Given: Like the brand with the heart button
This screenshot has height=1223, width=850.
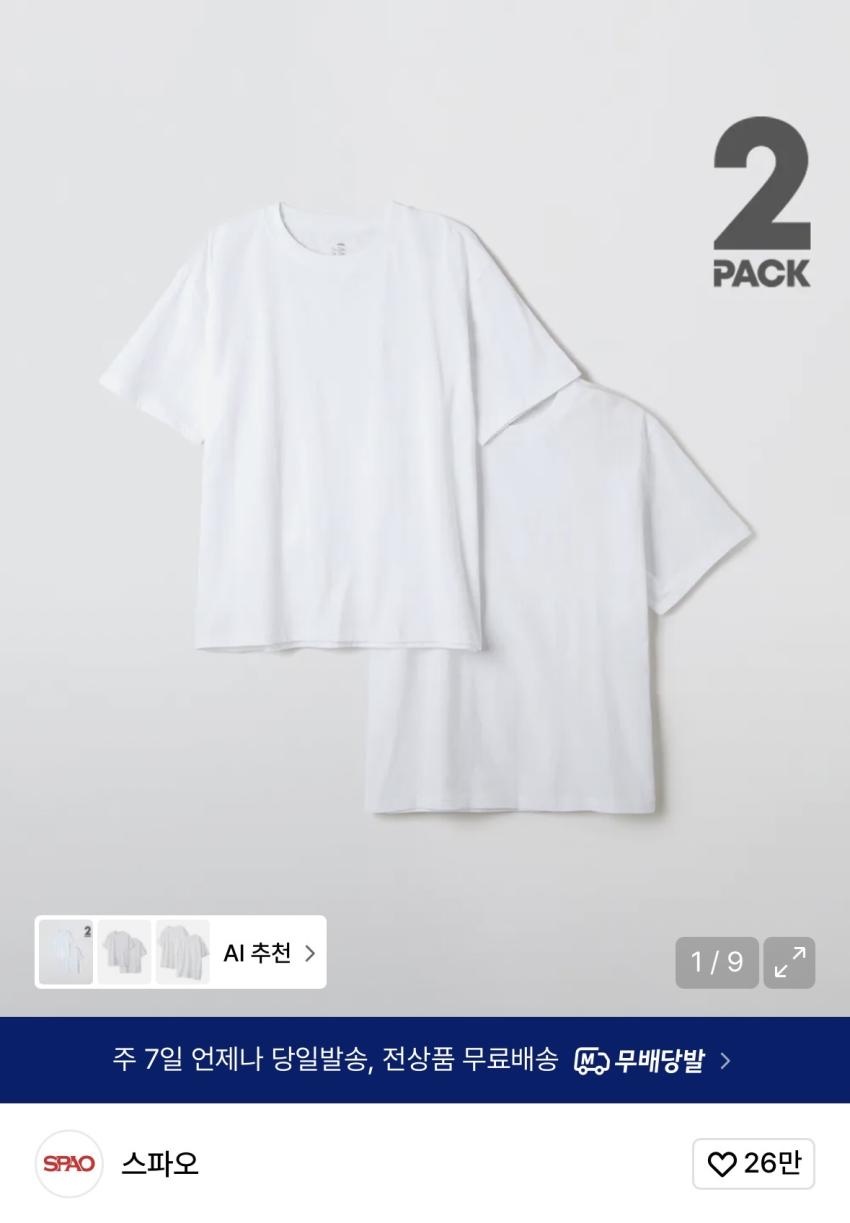Looking at the screenshot, I should pyautogui.click(x=753, y=1164).
